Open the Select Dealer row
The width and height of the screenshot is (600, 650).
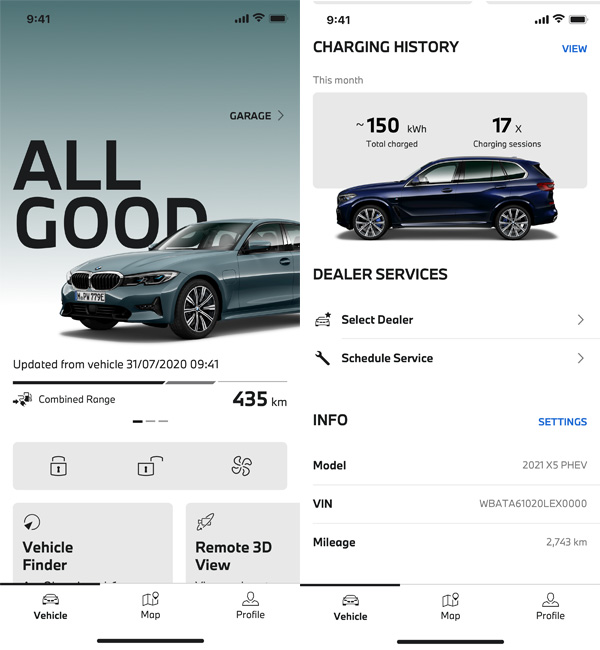pos(450,320)
